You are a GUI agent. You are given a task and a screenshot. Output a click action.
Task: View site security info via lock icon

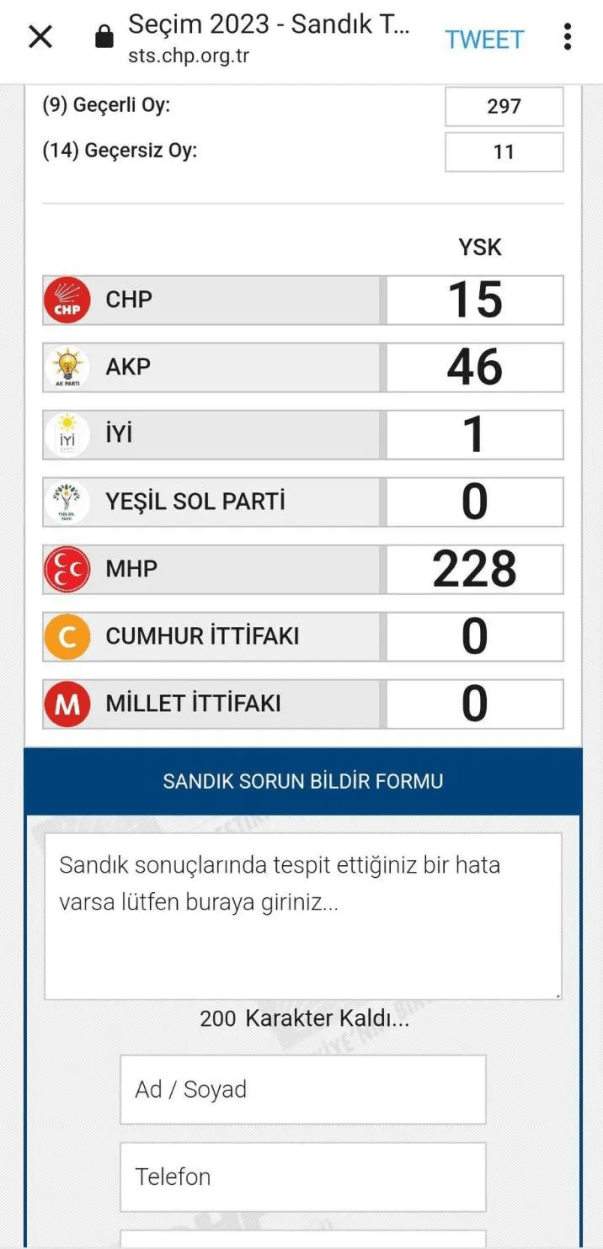[x=103, y=39]
